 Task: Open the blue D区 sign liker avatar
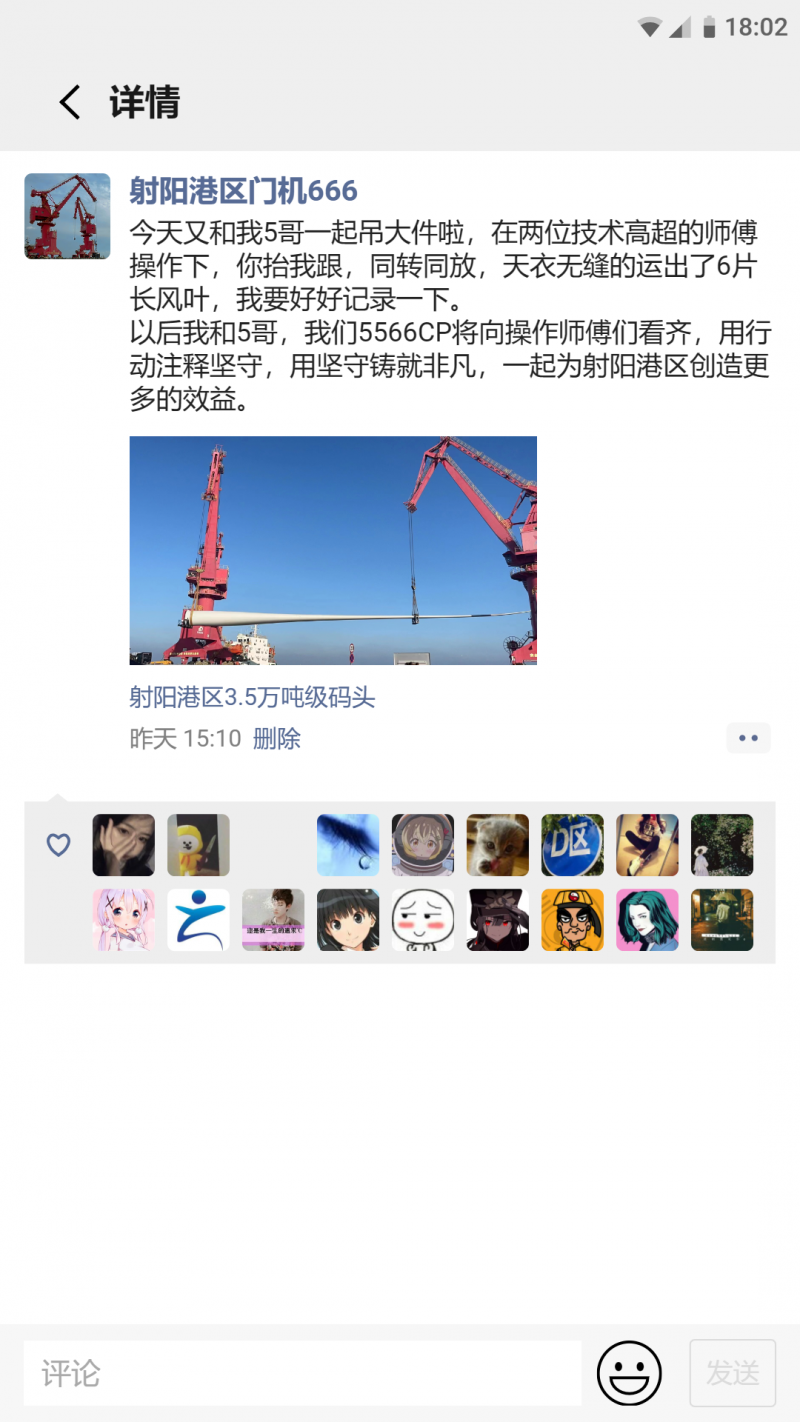point(572,845)
